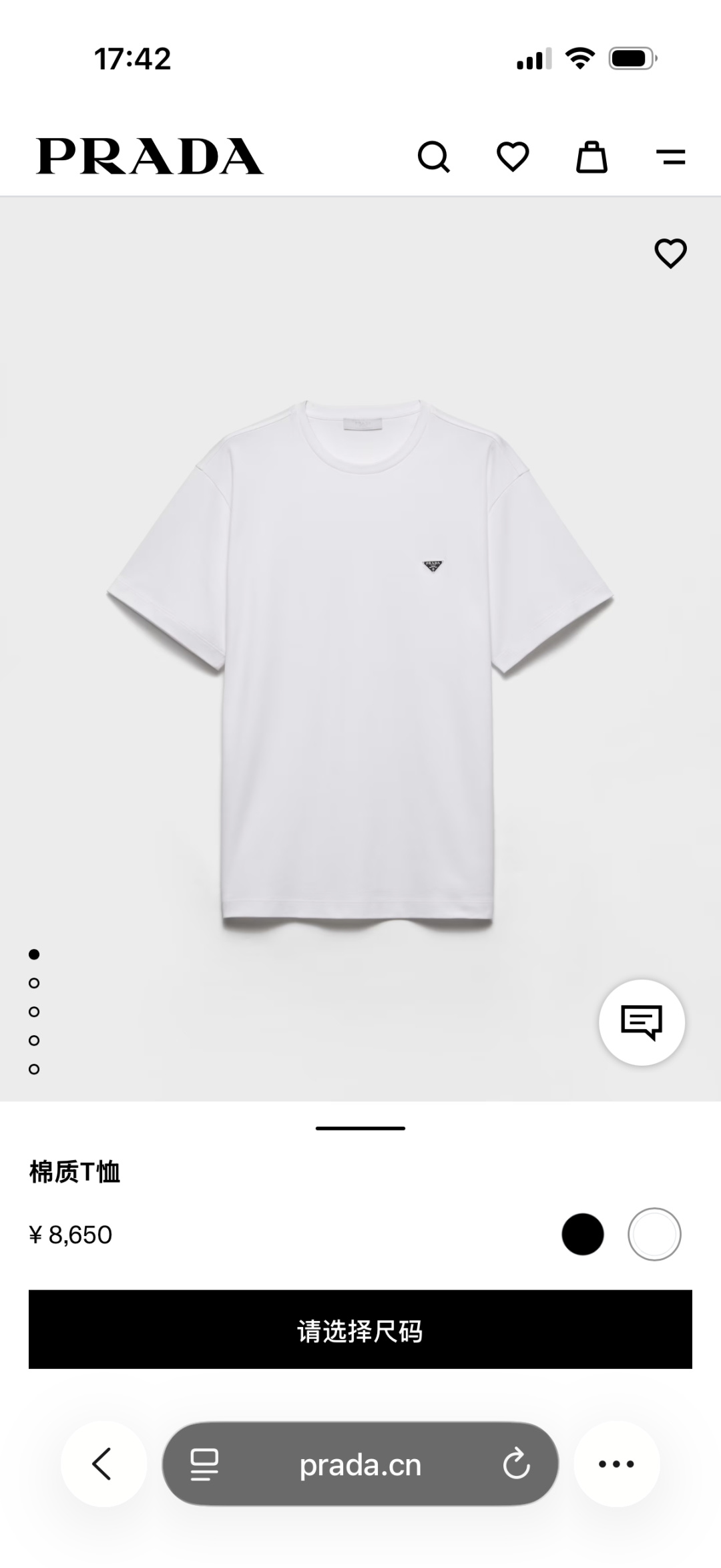Navigate back with the browser back arrow

pos(101,1464)
